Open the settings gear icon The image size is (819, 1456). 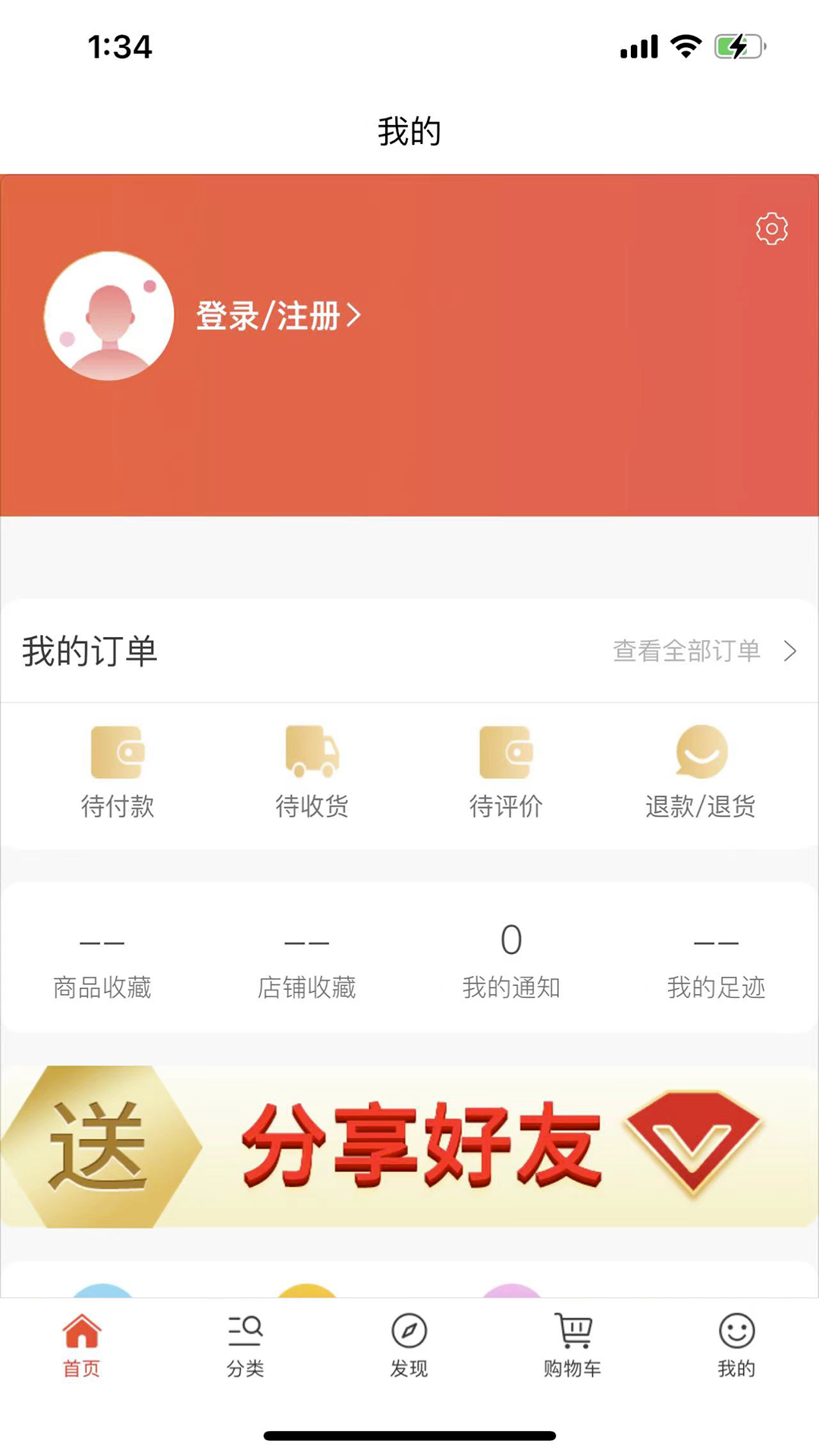click(x=771, y=228)
